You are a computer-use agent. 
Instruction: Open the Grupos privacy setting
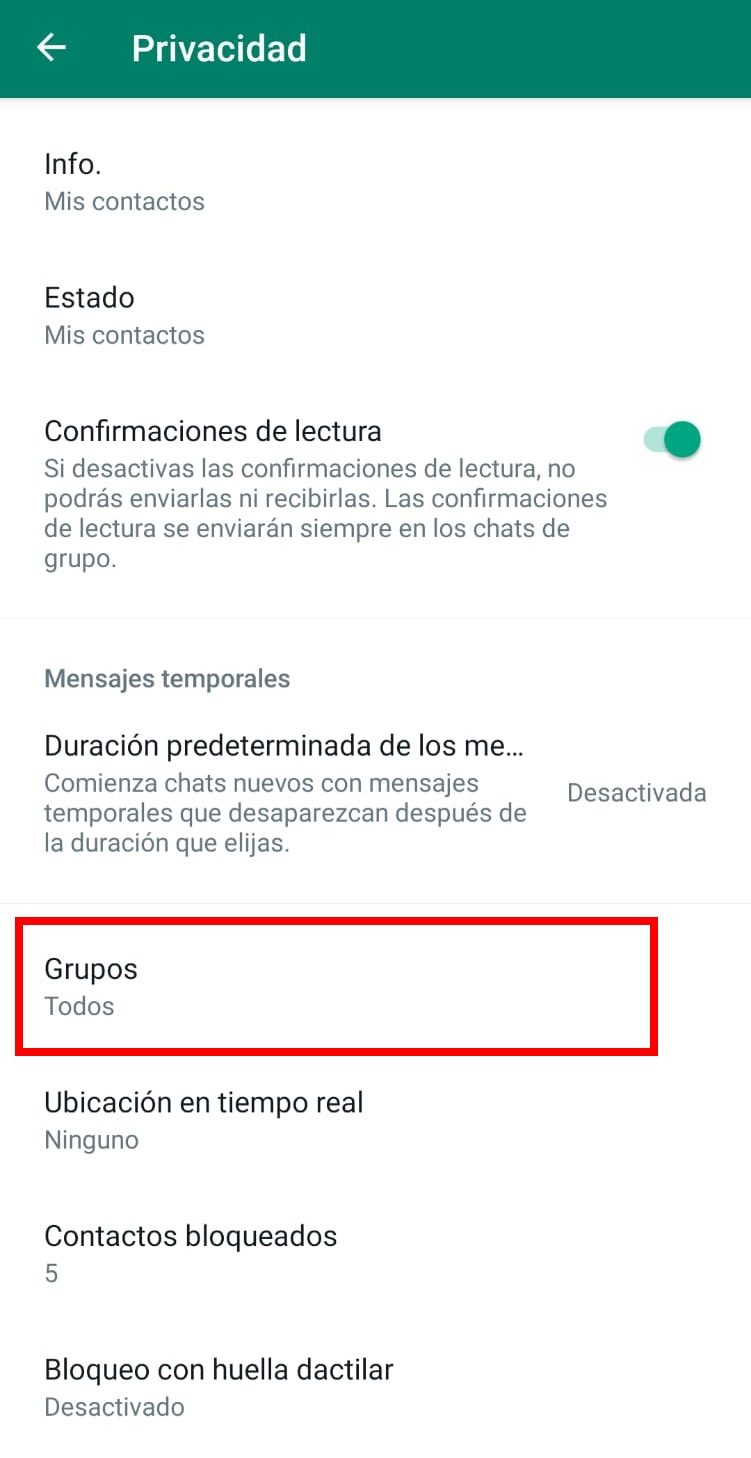coord(336,986)
